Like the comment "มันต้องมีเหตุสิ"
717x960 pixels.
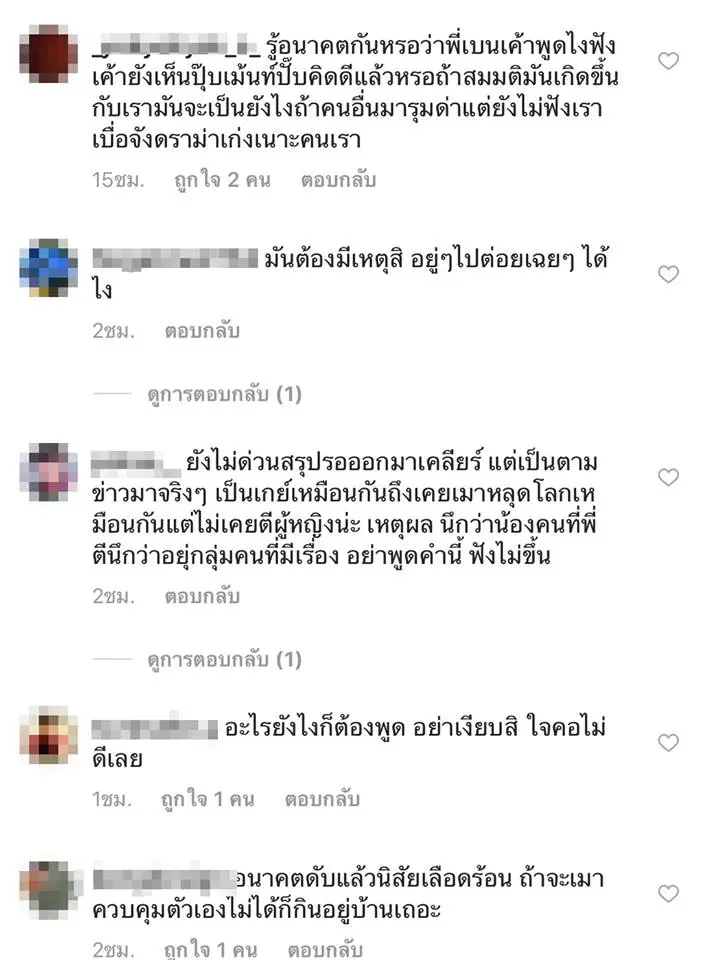[x=668, y=274]
